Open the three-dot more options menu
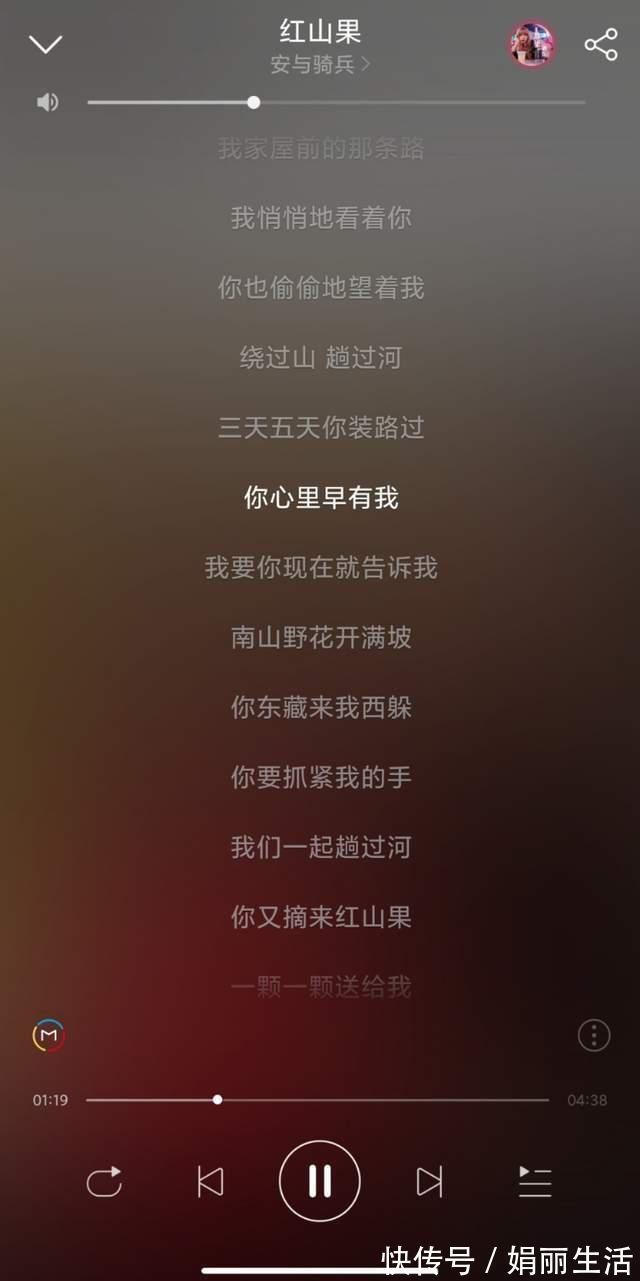Viewport: 640px width, 1281px height. click(x=594, y=1035)
